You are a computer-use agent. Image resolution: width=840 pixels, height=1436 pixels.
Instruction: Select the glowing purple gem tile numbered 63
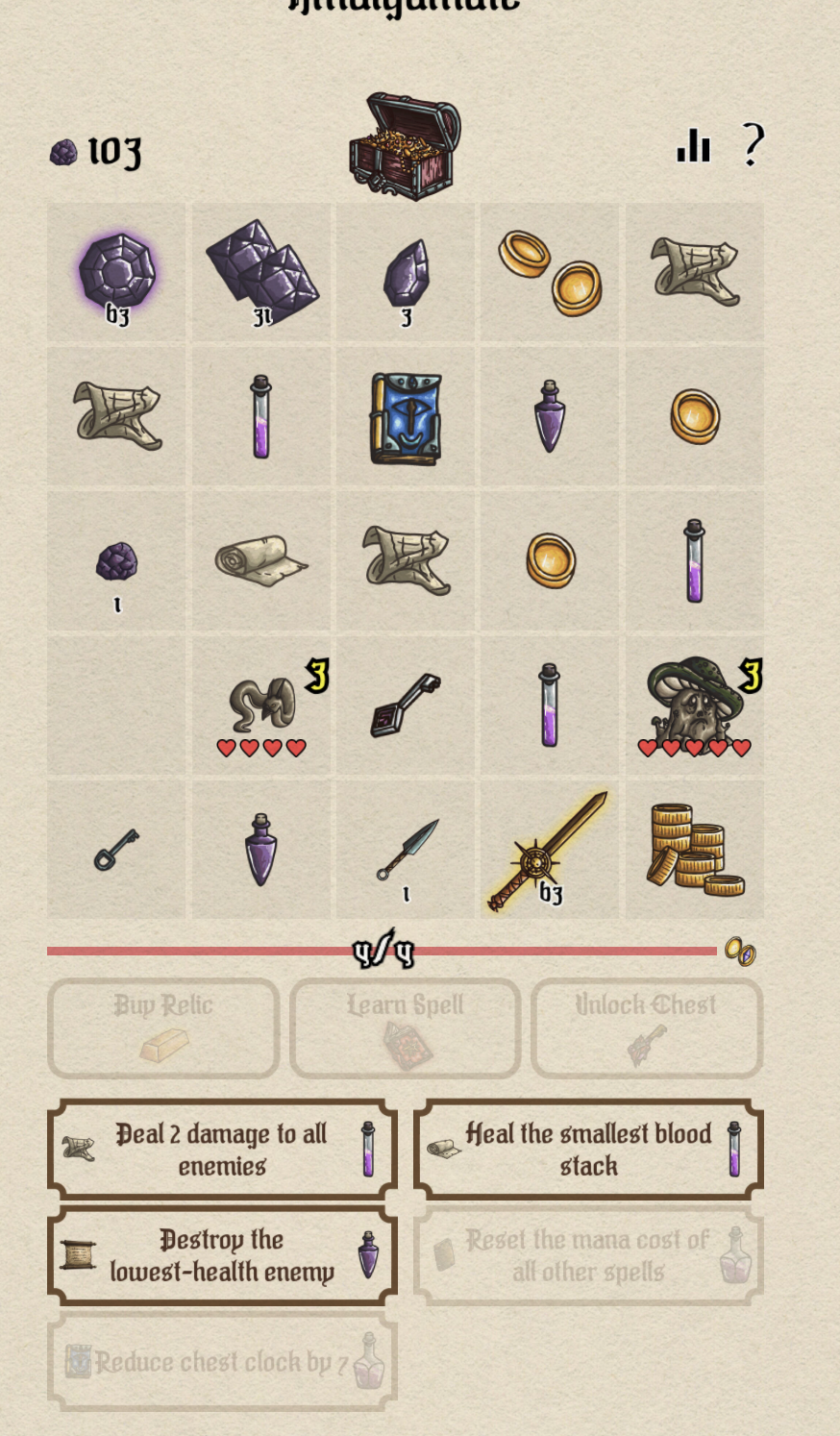[x=116, y=272]
